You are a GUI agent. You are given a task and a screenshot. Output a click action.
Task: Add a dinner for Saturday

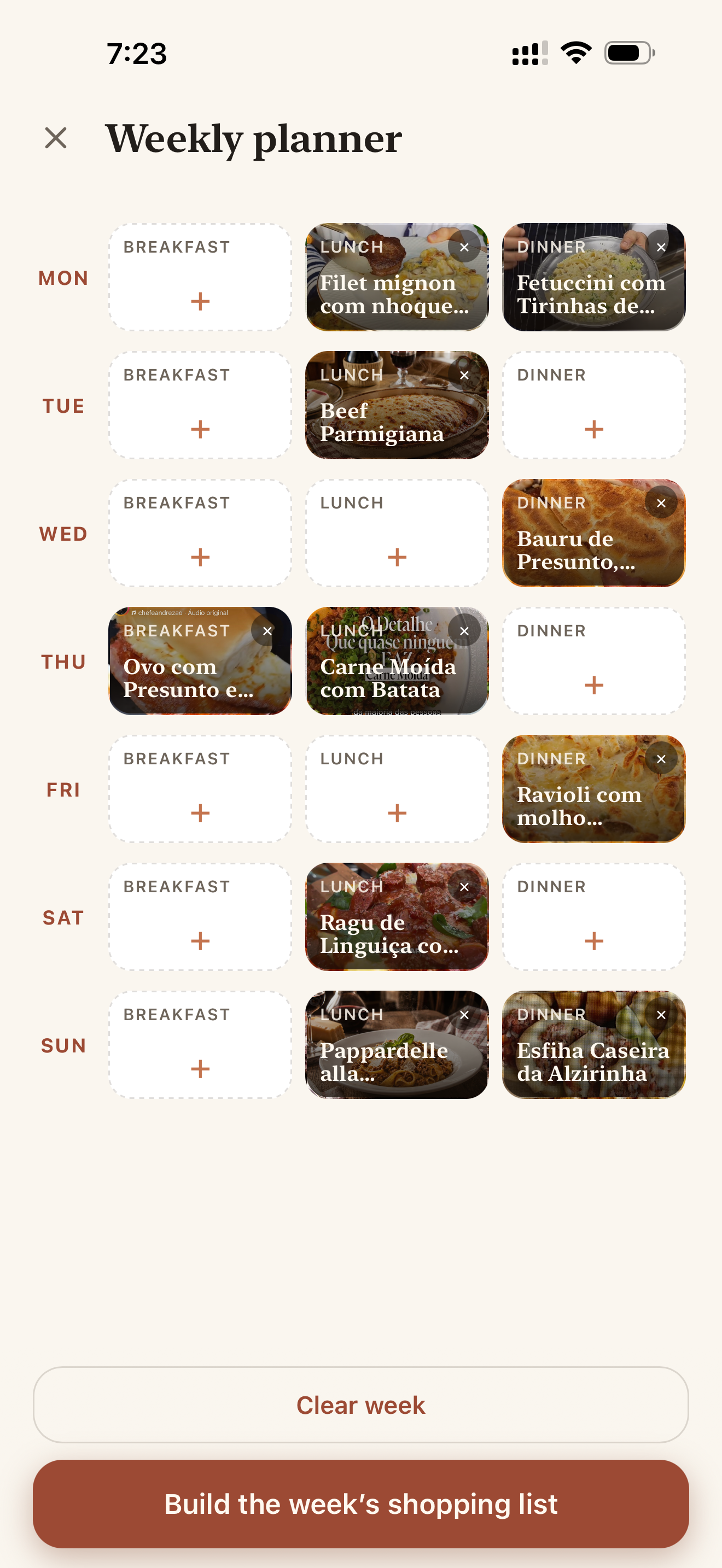(x=594, y=917)
